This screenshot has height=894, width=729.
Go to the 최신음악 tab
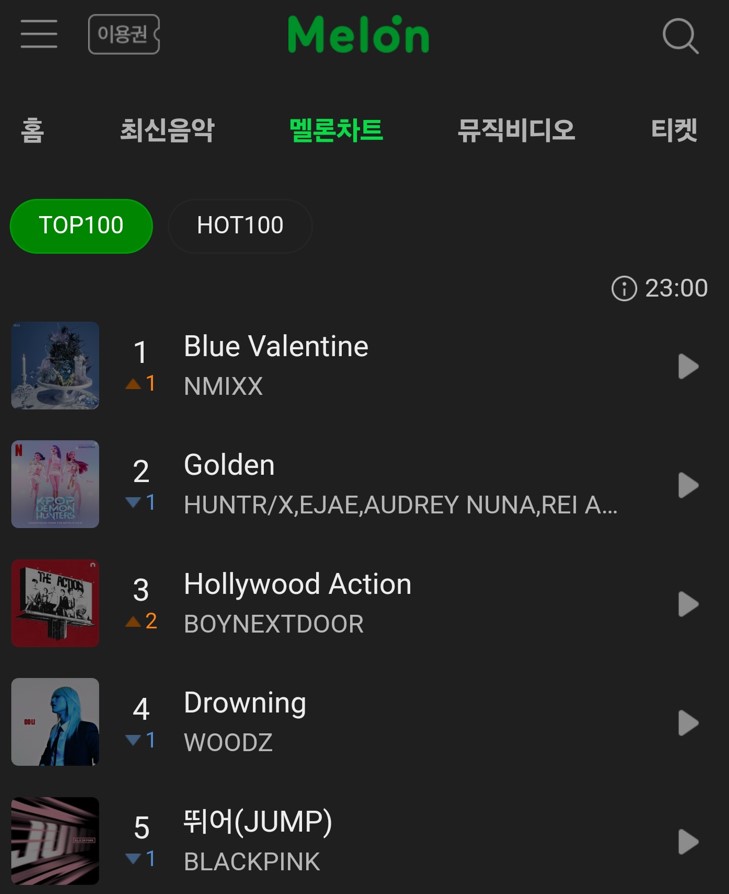tap(167, 130)
